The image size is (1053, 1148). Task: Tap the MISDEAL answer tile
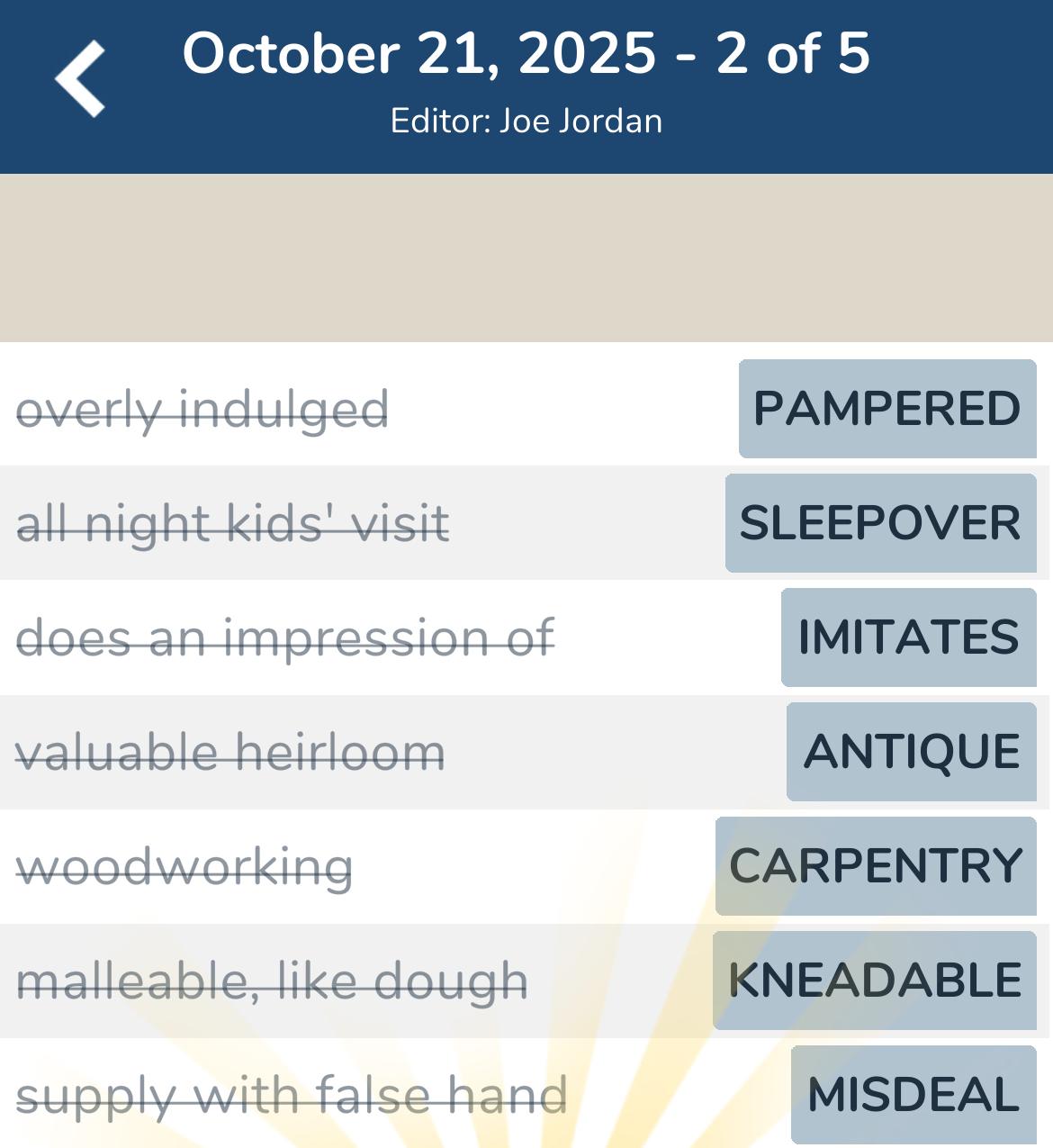pyautogui.click(x=913, y=1095)
